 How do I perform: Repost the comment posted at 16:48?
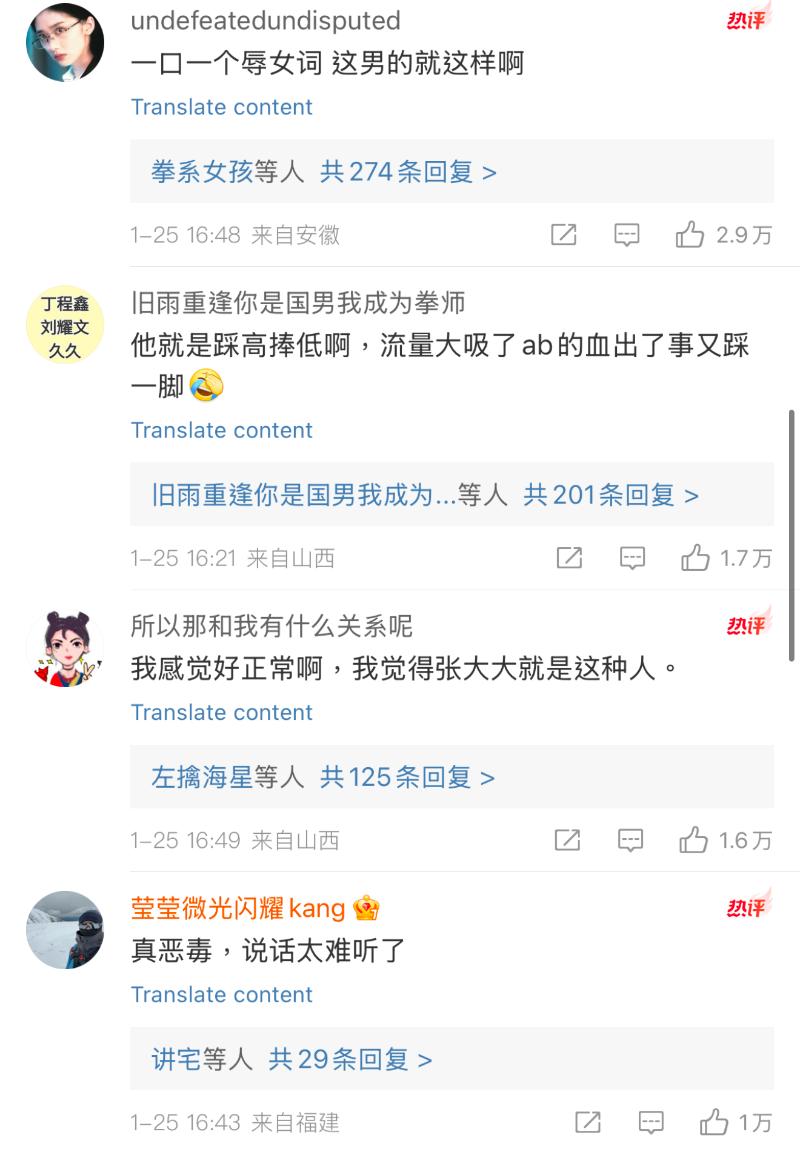pyautogui.click(x=564, y=235)
